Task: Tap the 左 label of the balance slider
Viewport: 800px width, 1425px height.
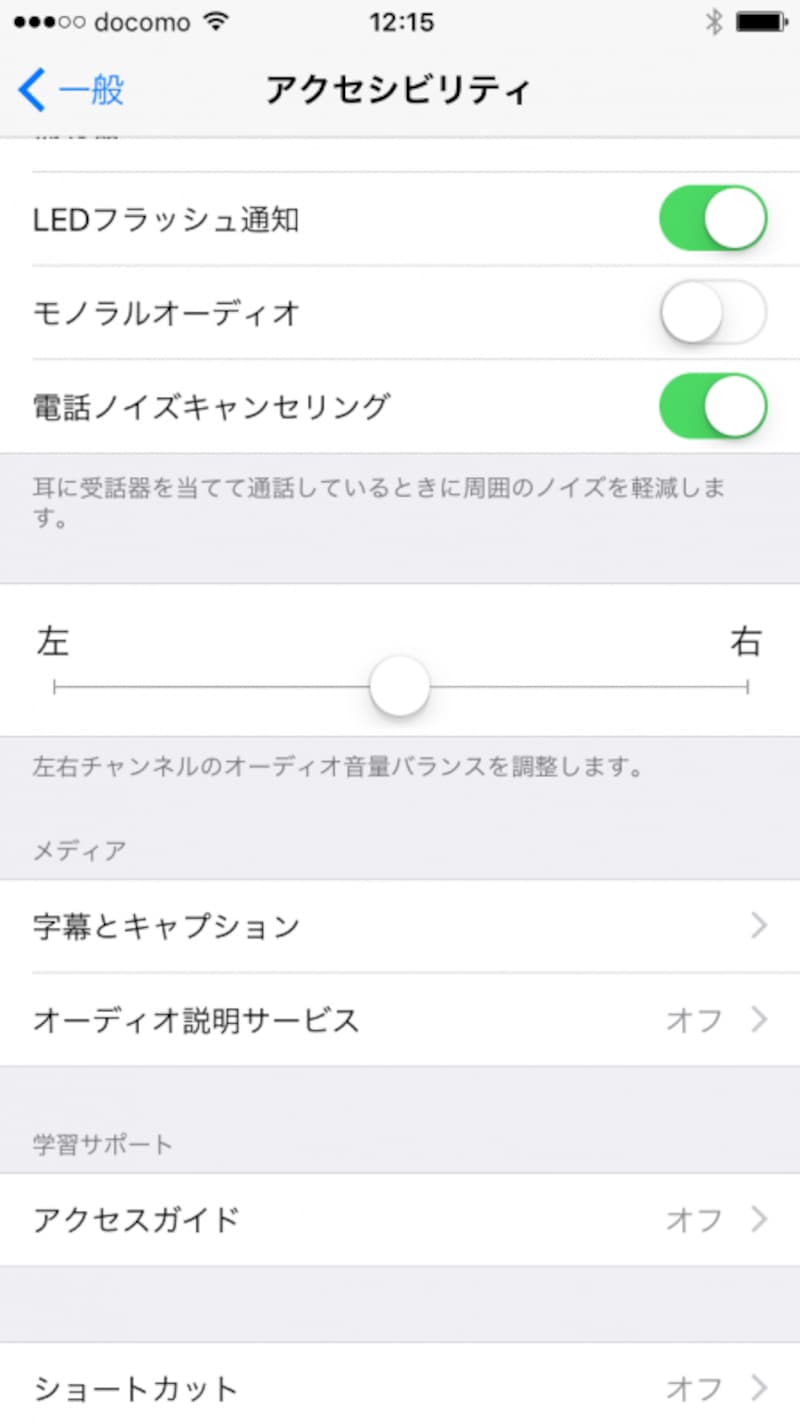Action: click(x=52, y=642)
